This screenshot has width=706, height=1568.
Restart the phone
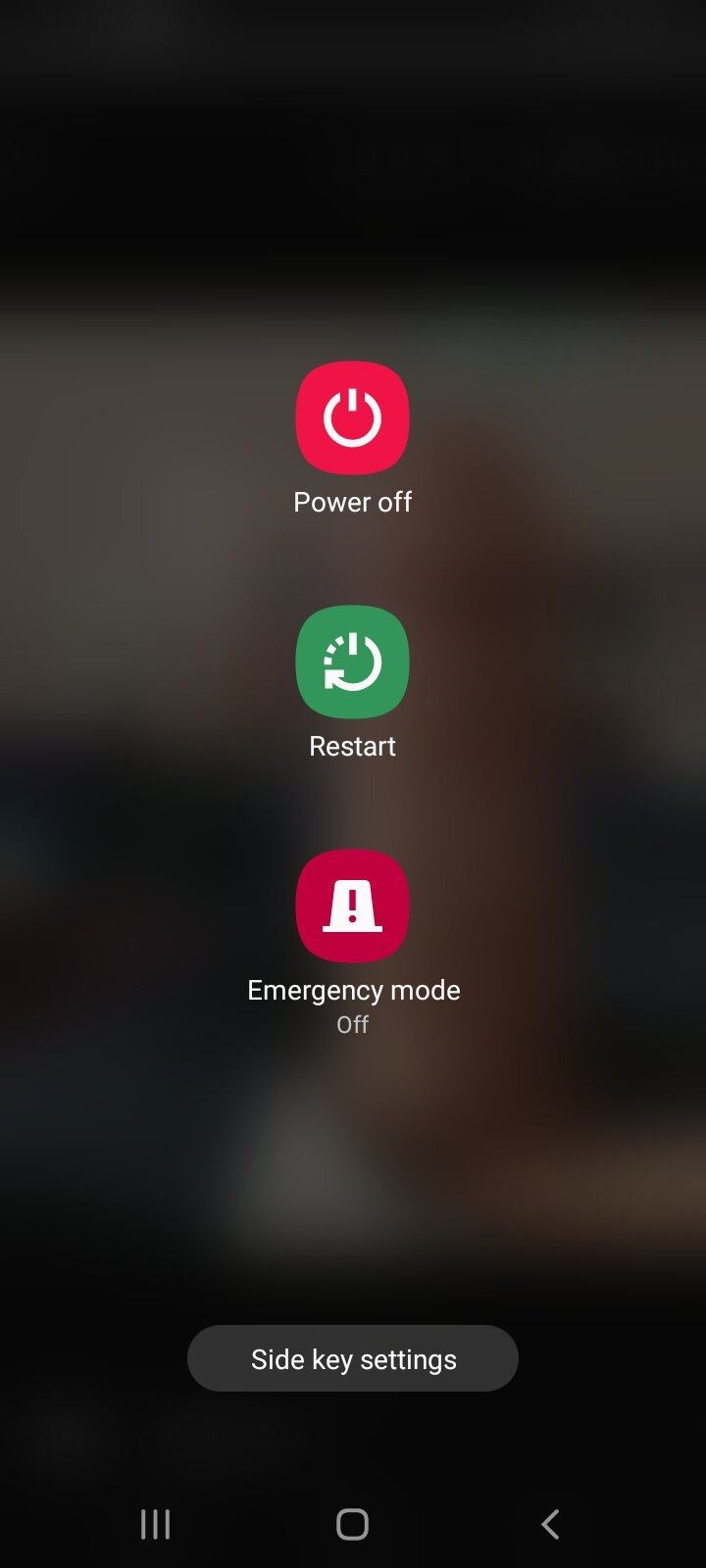click(x=352, y=662)
